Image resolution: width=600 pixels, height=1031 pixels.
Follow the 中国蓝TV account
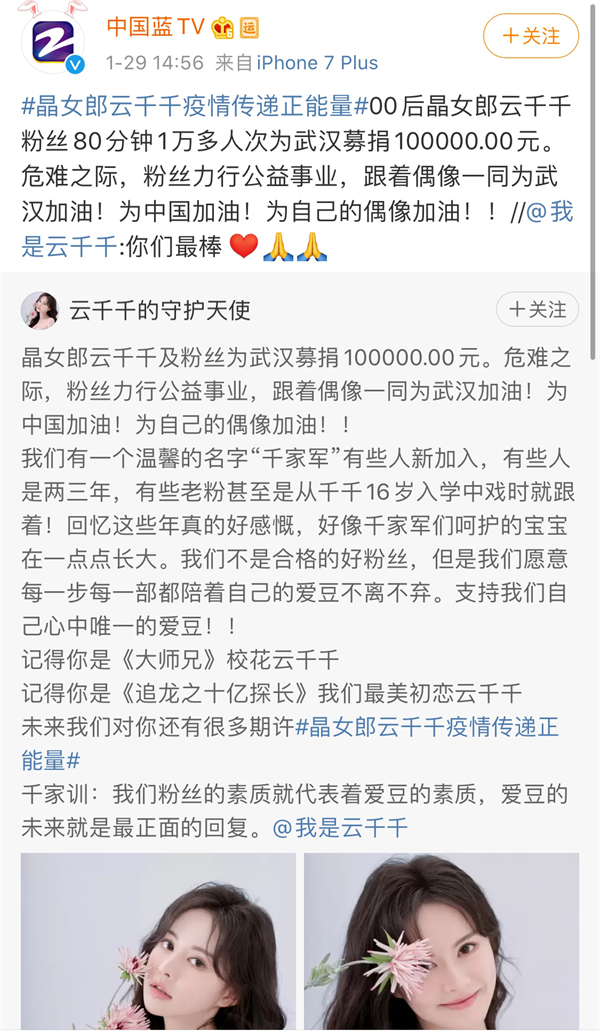(531, 36)
